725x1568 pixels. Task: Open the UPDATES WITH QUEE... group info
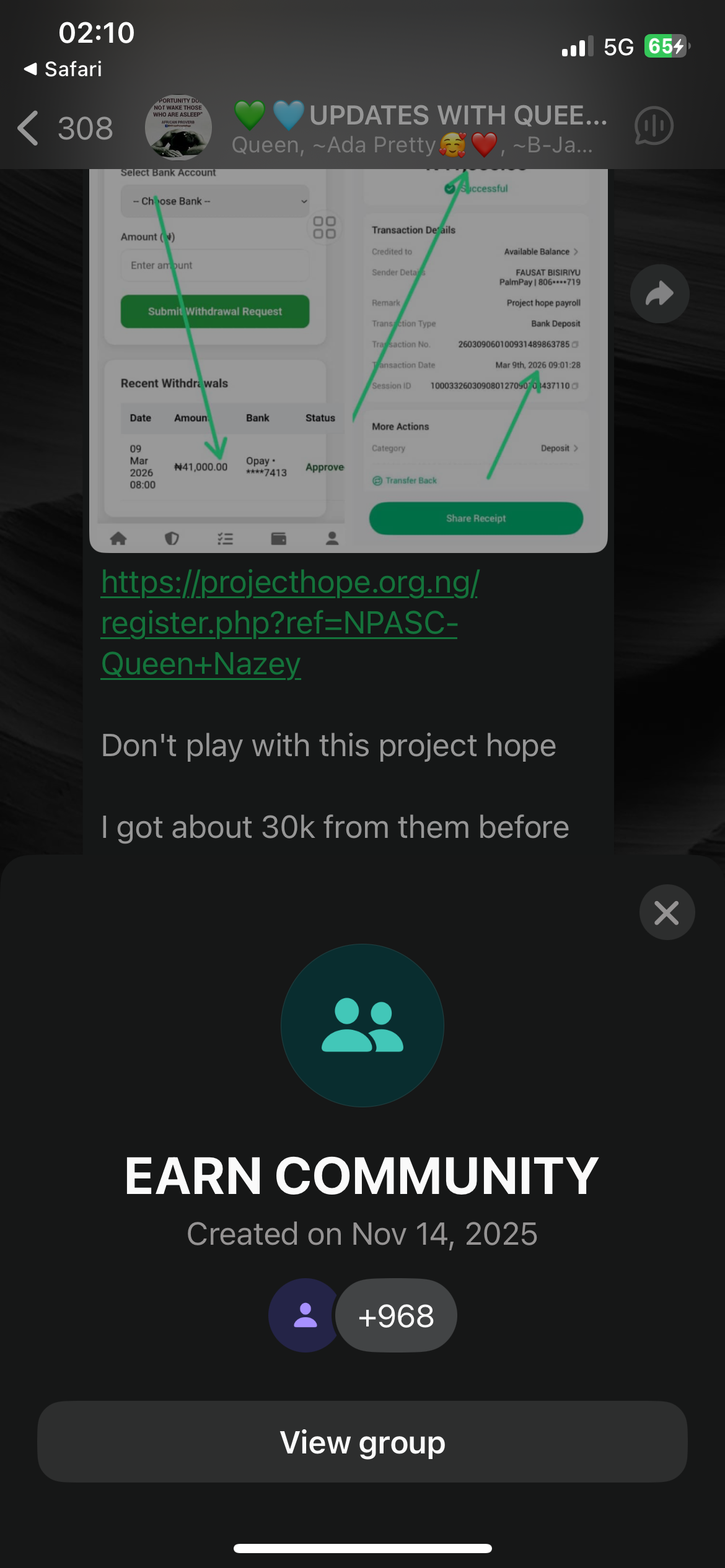419,128
